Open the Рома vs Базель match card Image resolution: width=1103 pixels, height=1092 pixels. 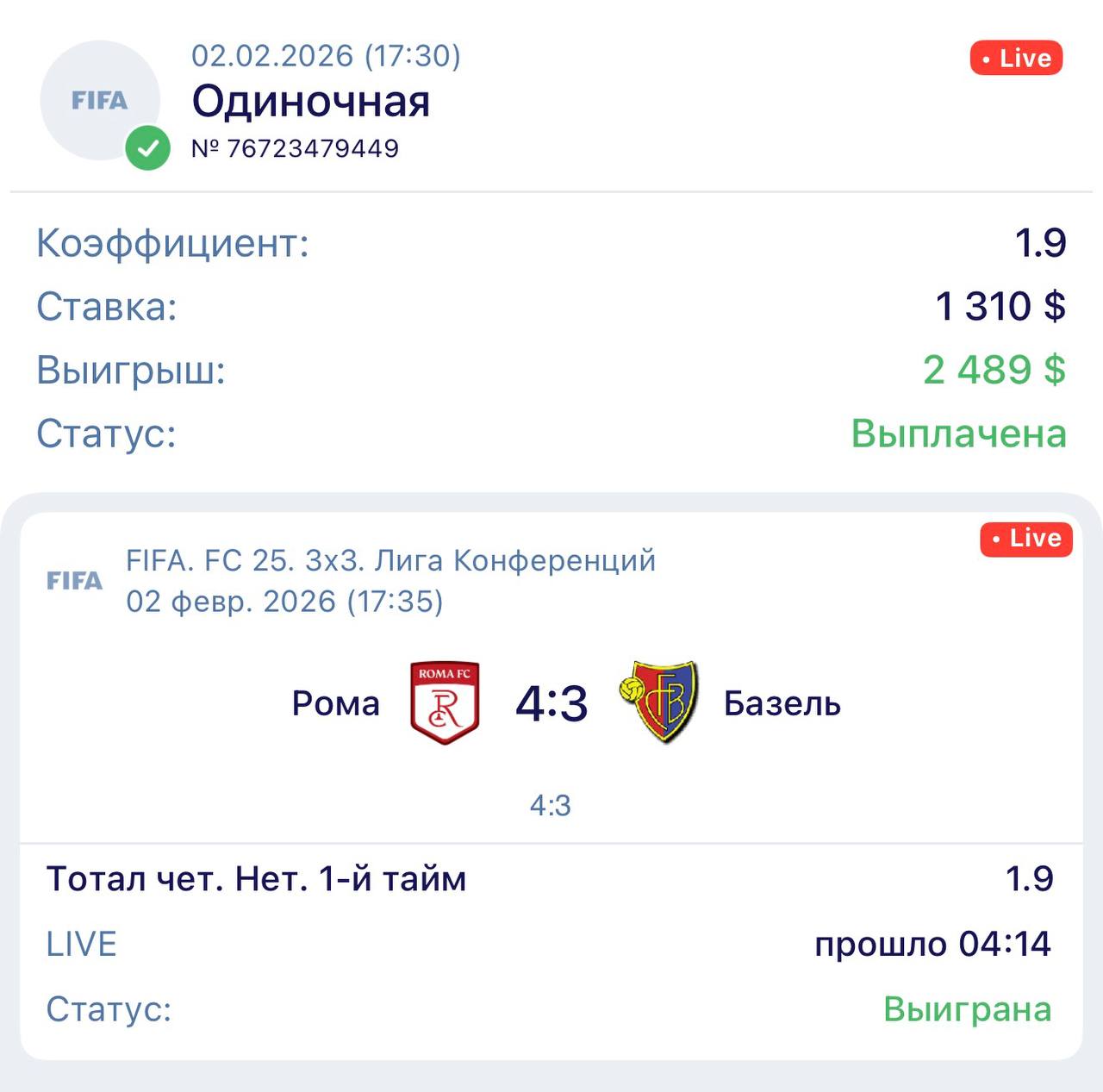pos(551,703)
